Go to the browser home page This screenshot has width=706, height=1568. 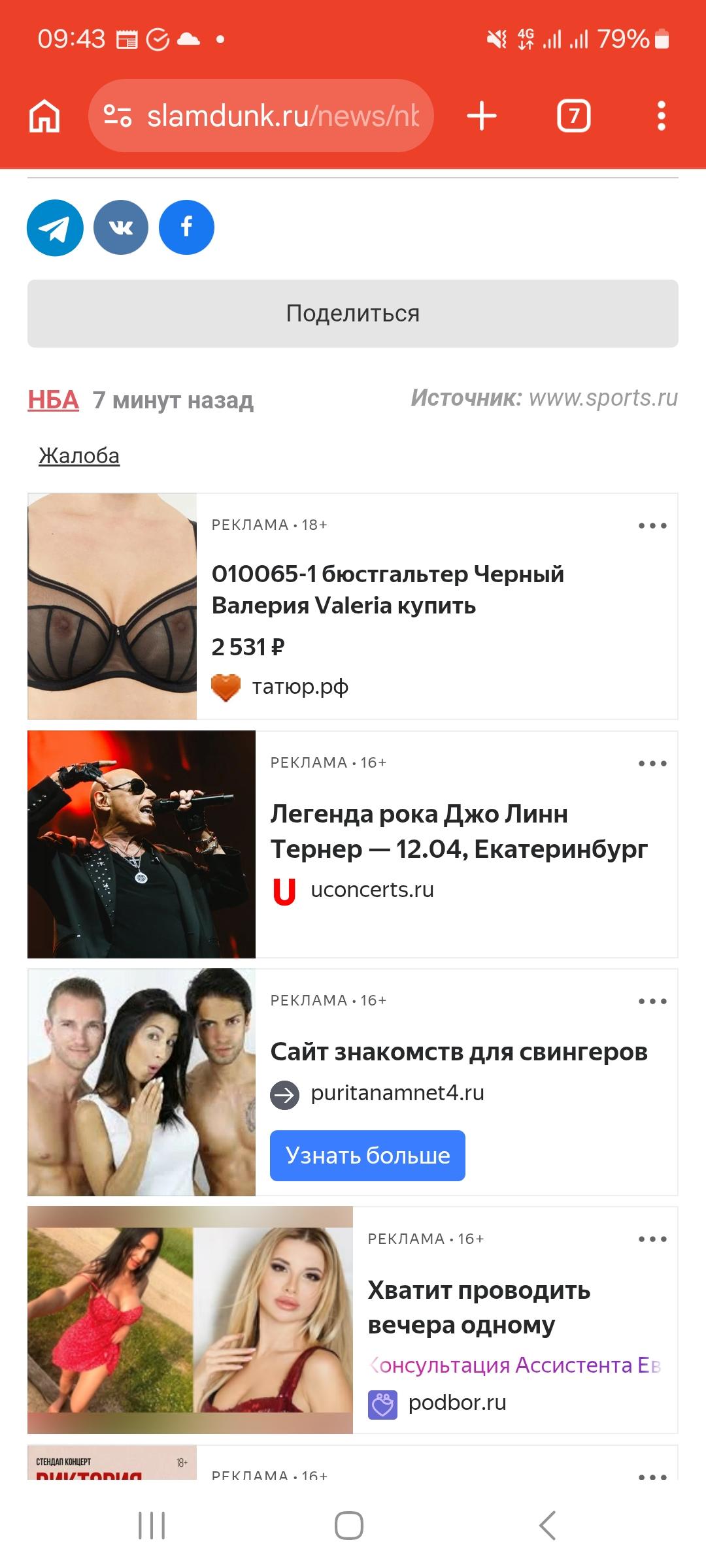point(44,116)
